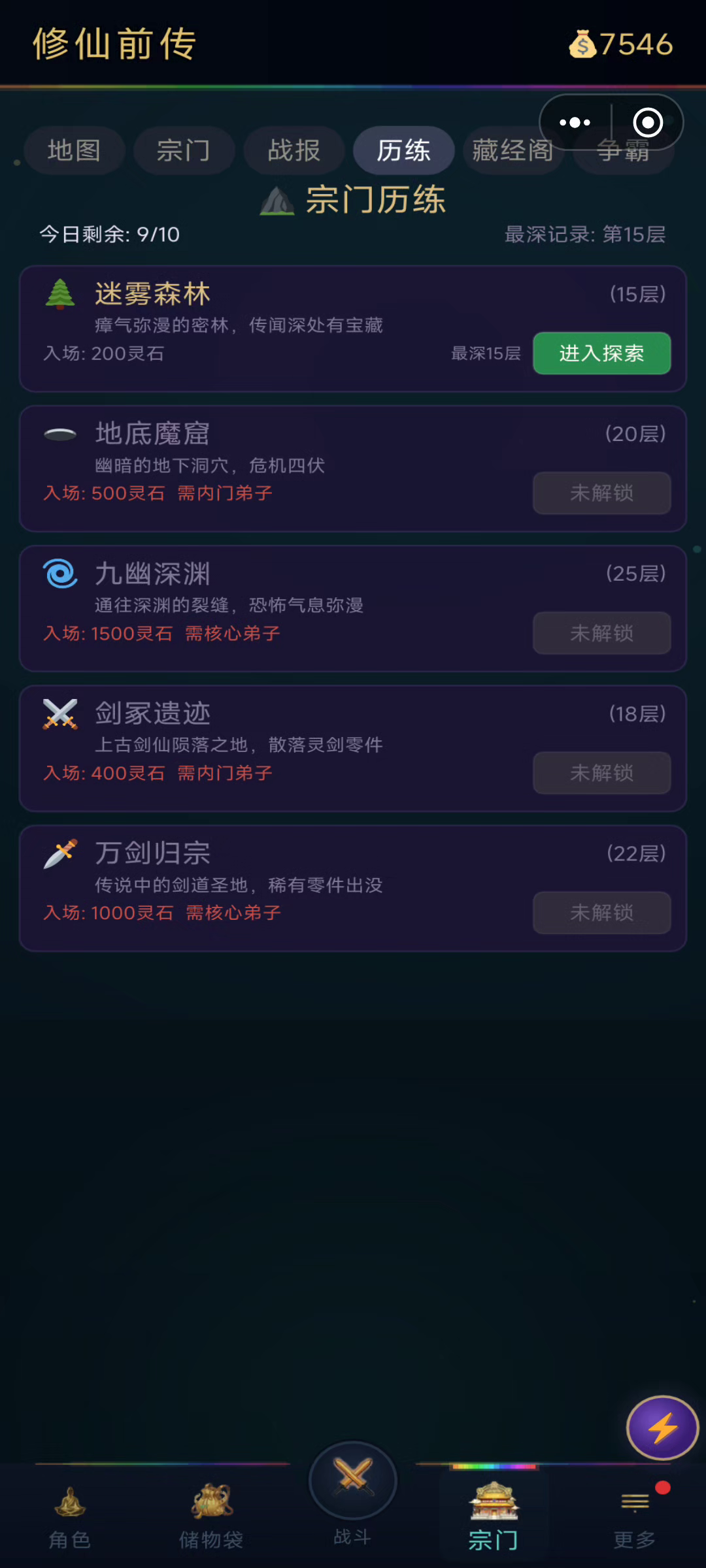The height and width of the screenshot is (1568, 706).
Task: Select the 宗门 bottom navigation item
Action: (x=494, y=1517)
